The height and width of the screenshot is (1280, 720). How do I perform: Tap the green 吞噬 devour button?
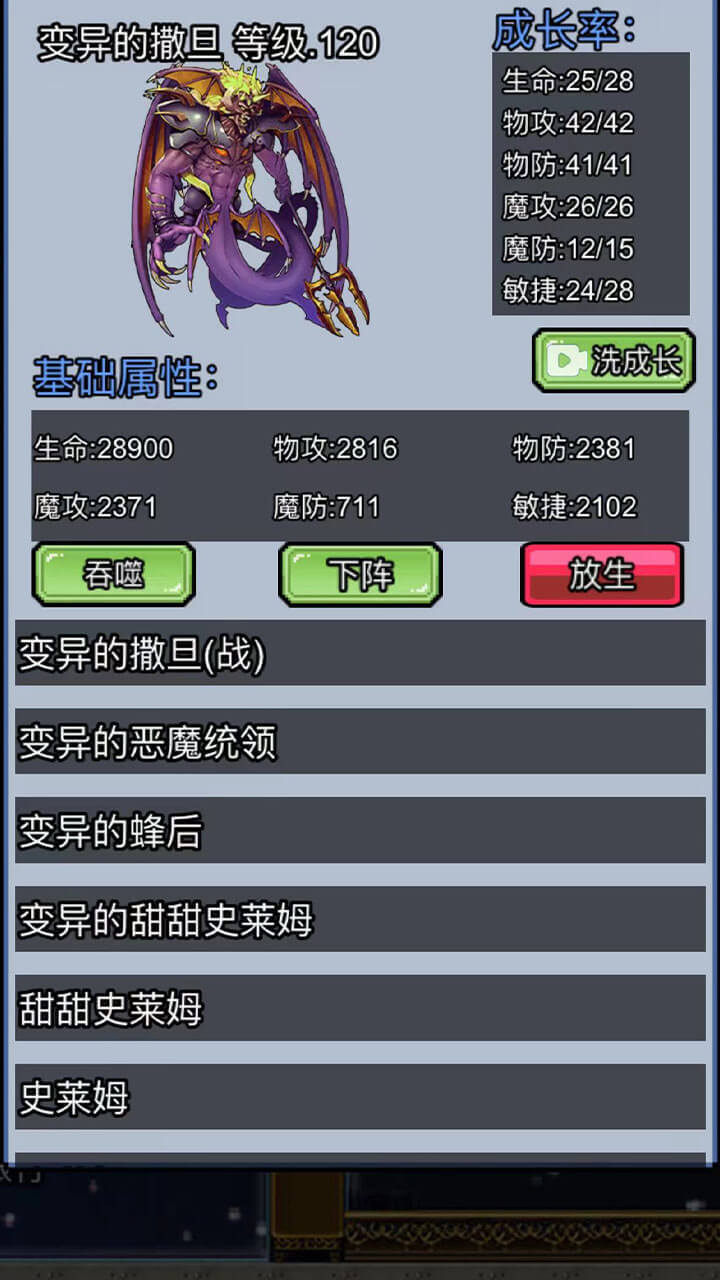[x=114, y=574]
